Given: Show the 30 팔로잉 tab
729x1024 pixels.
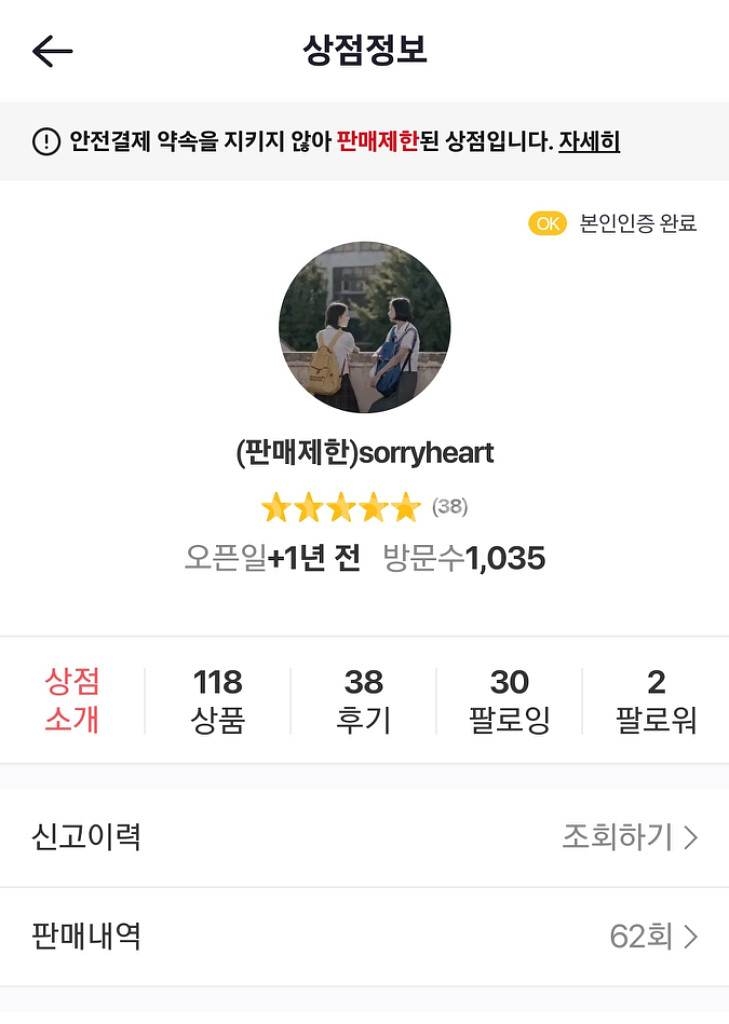Looking at the screenshot, I should click(x=509, y=700).
